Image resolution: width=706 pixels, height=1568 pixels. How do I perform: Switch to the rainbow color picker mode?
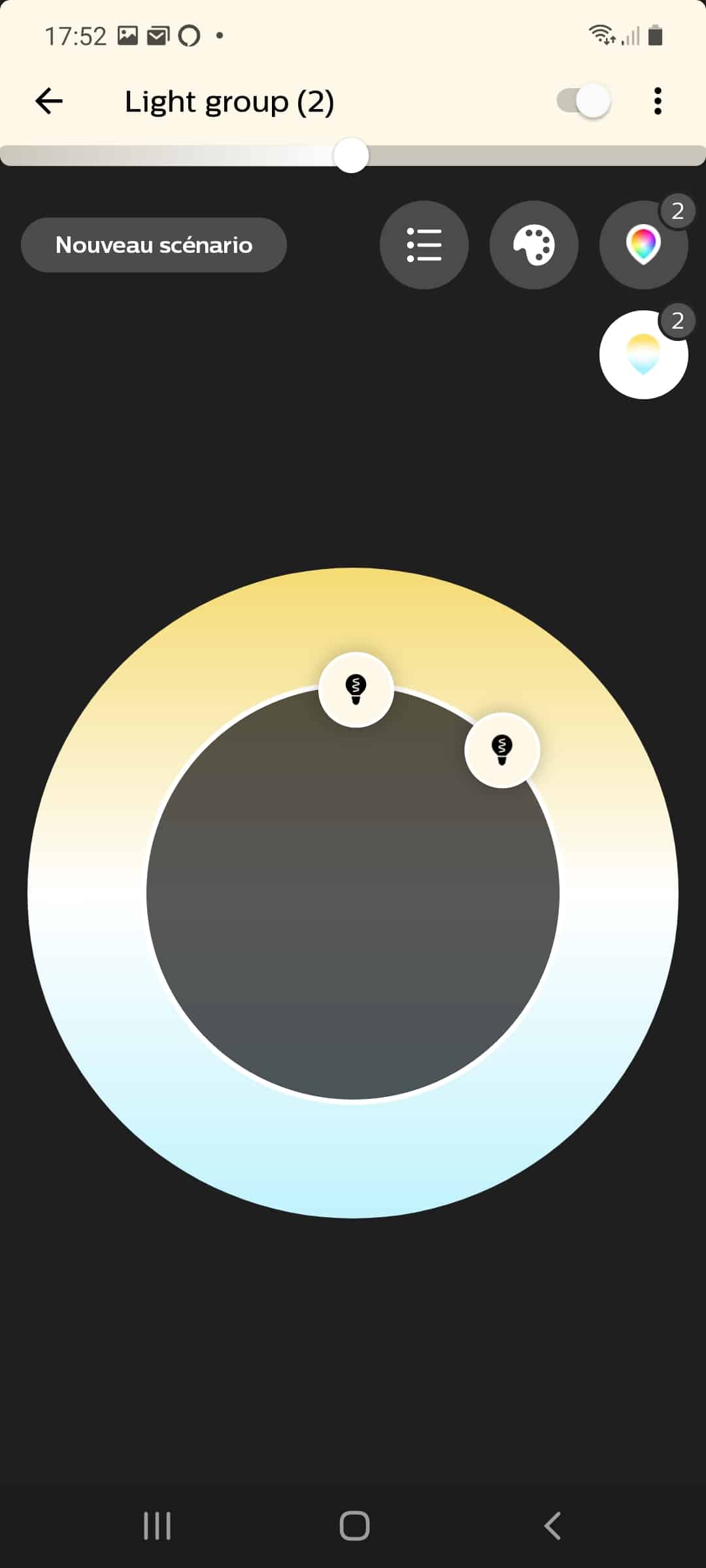coord(644,245)
